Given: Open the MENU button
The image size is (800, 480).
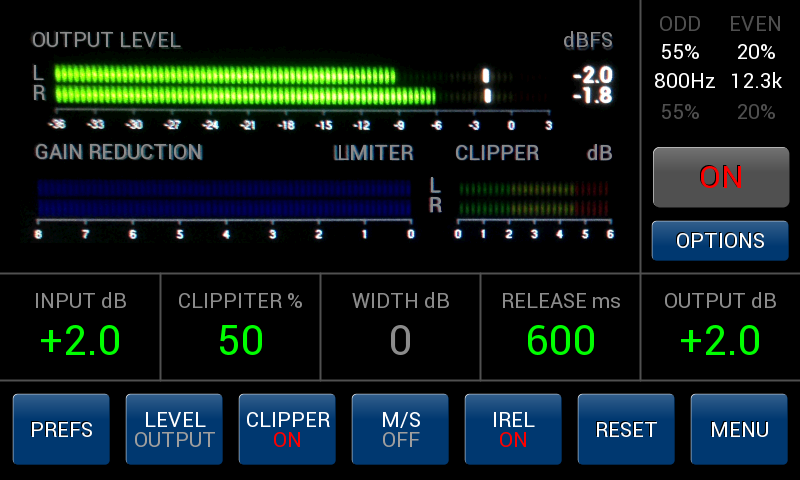Looking at the screenshot, I should click(739, 430).
